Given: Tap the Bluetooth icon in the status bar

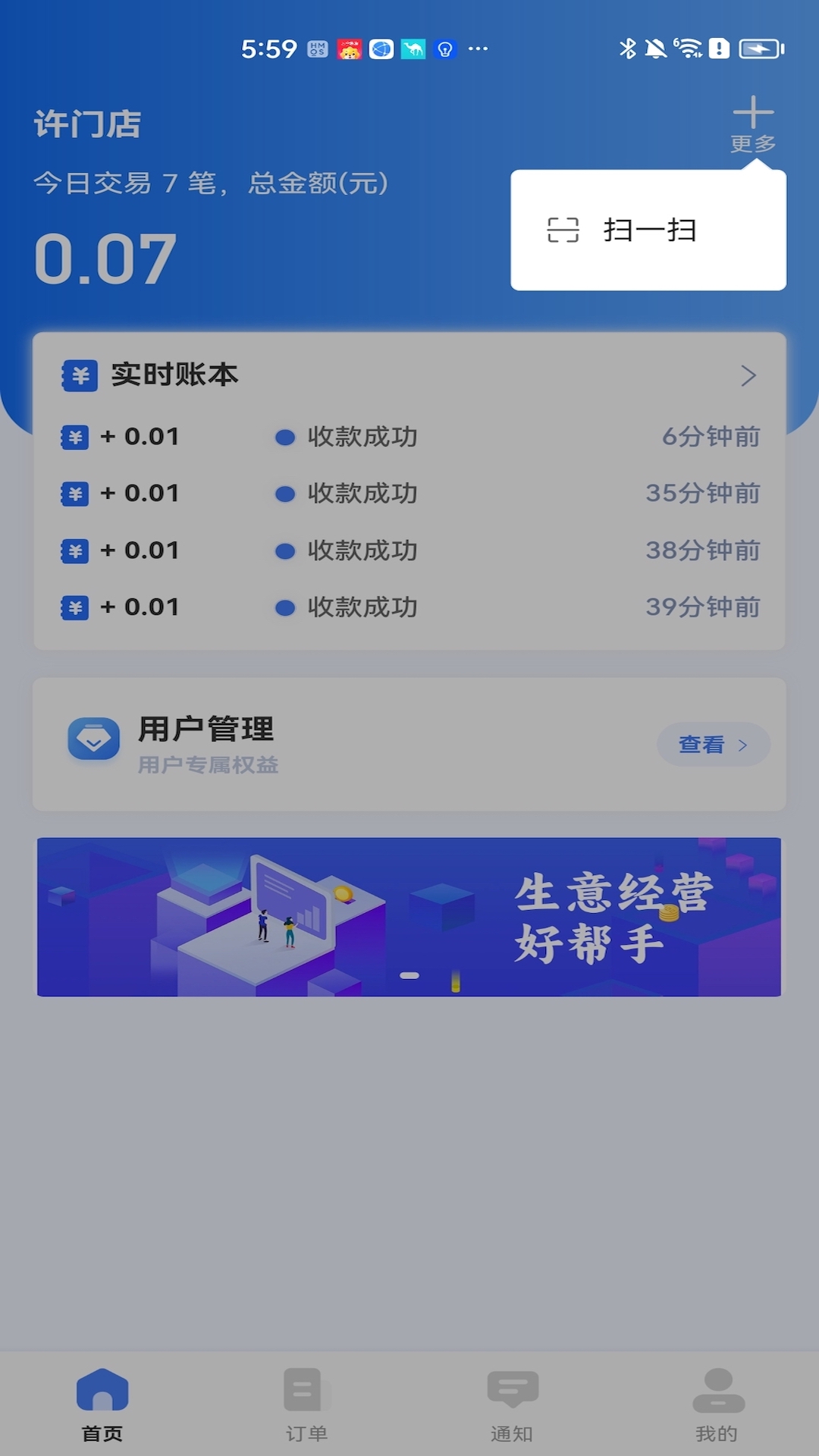Looking at the screenshot, I should [x=626, y=47].
